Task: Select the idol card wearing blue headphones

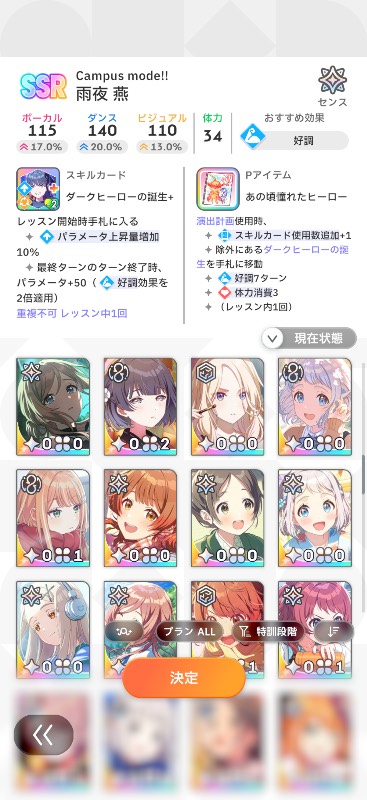Action: tap(53, 630)
